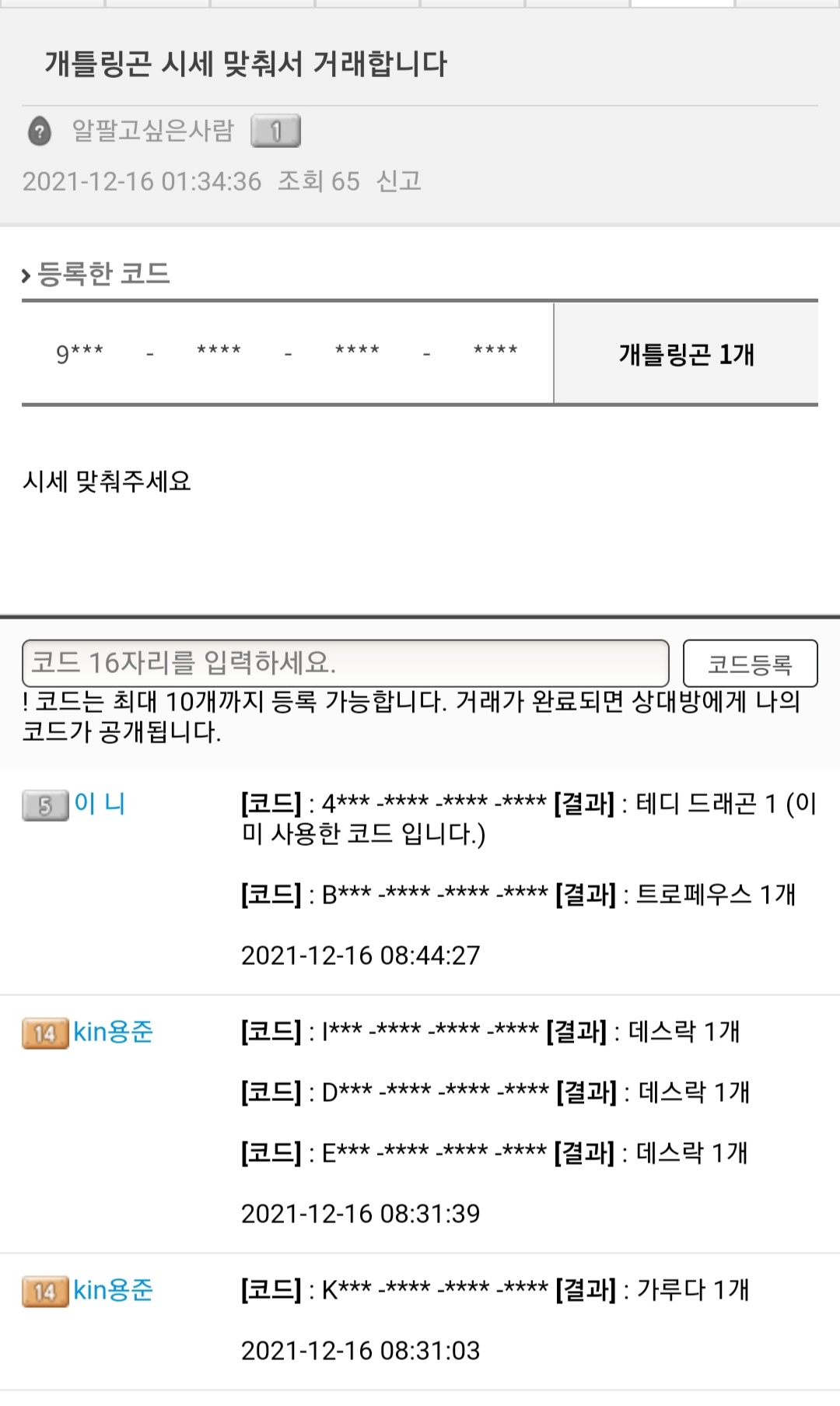
Task: Report this post via 신고
Action: 398,181
